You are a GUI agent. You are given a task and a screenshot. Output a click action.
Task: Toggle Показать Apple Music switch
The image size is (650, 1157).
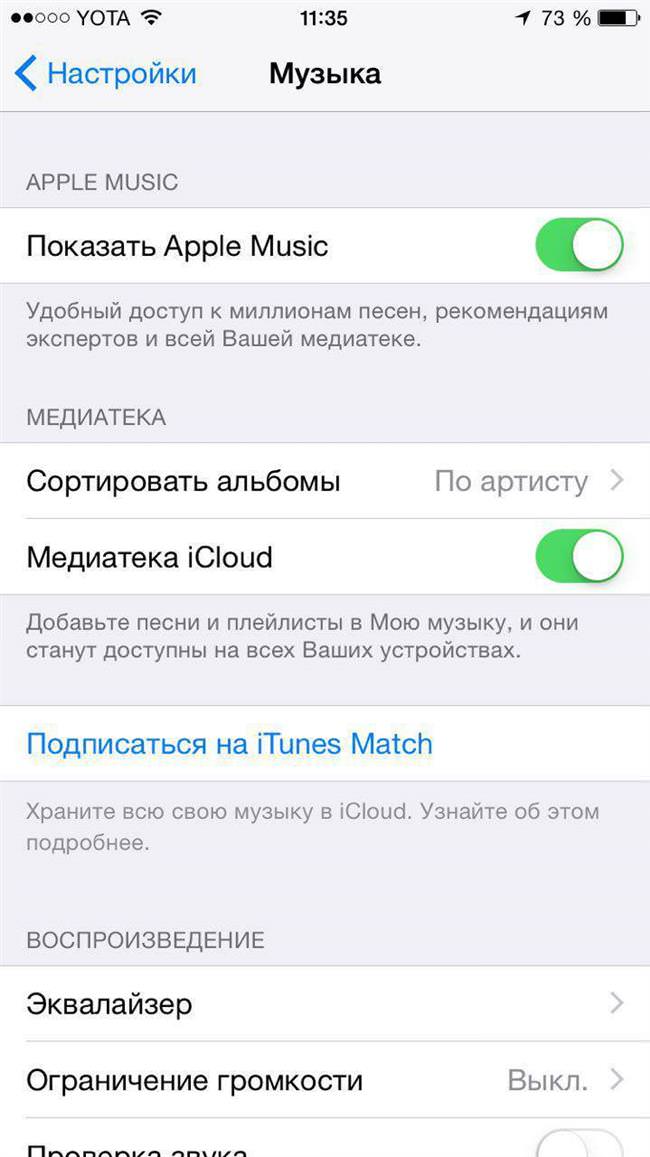pos(580,245)
